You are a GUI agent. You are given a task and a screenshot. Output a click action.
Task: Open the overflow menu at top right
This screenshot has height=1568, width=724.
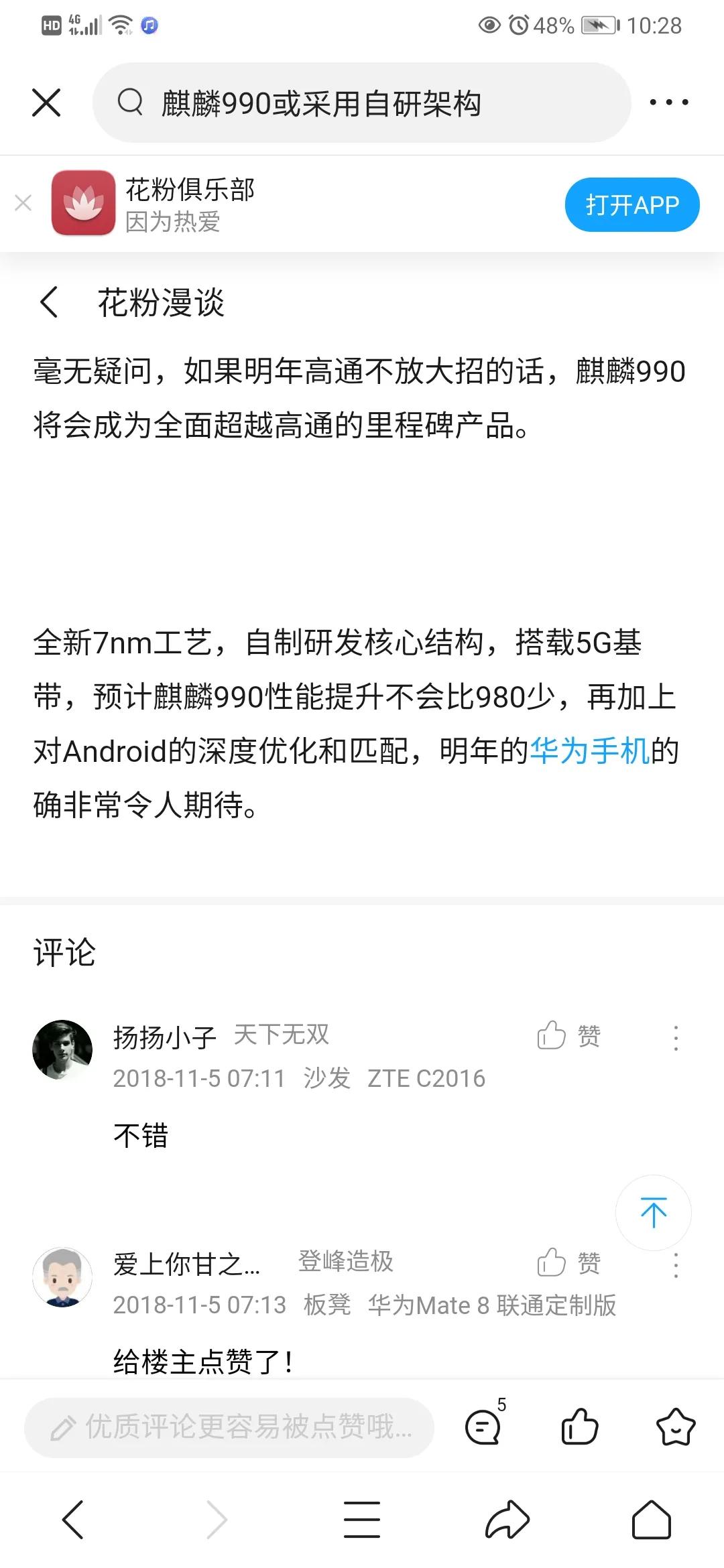pyautogui.click(x=668, y=102)
